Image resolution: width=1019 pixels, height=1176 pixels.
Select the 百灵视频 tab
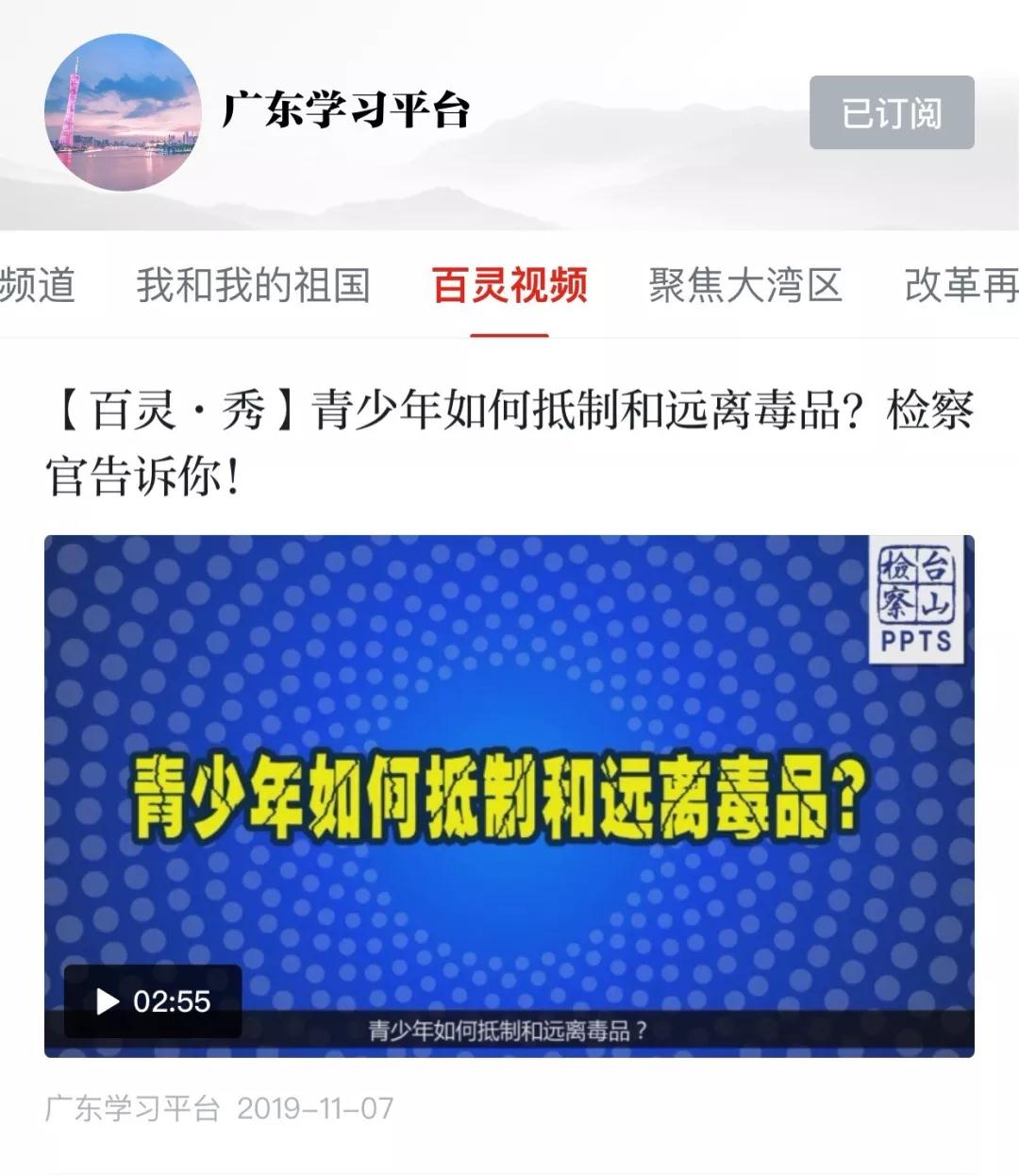point(509,285)
